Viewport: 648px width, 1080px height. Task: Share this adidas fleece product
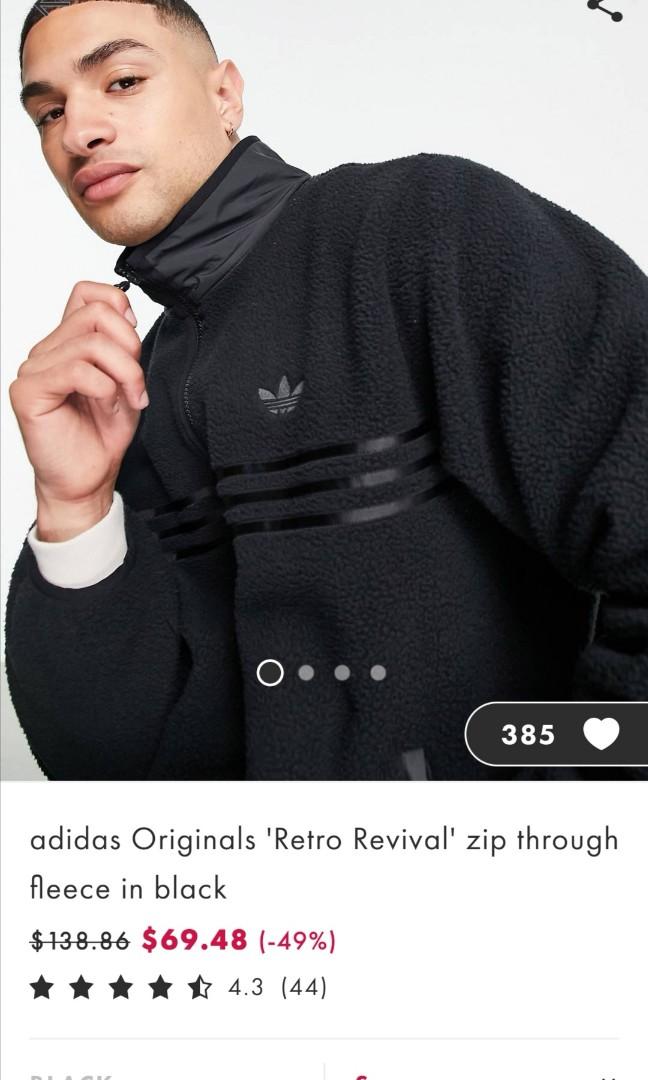click(x=604, y=9)
